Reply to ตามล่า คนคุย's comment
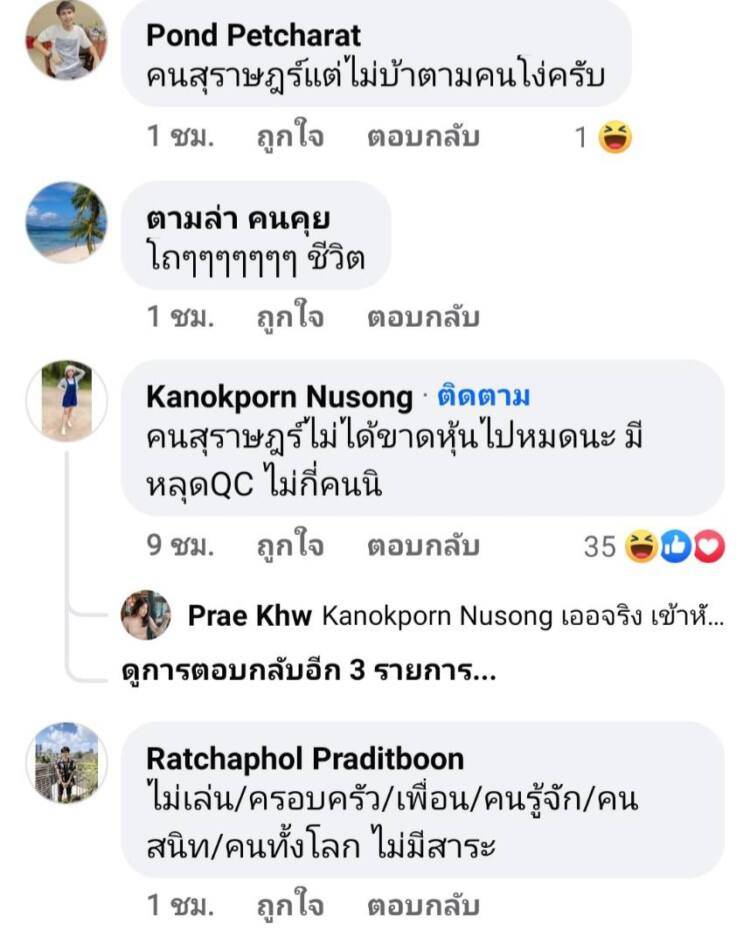Viewport: 750px width, 938px height. coord(423,317)
